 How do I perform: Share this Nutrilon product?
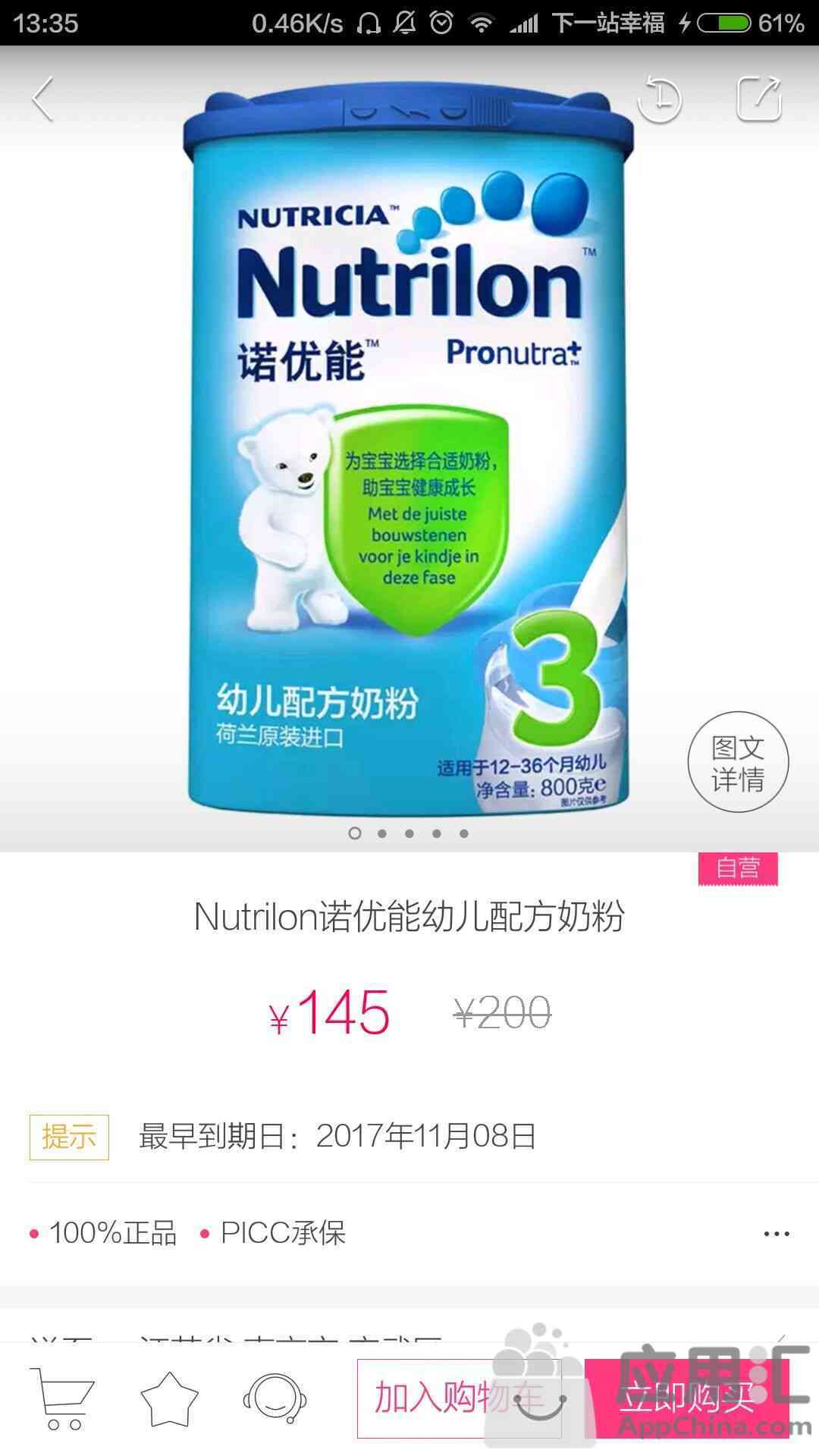(x=760, y=99)
